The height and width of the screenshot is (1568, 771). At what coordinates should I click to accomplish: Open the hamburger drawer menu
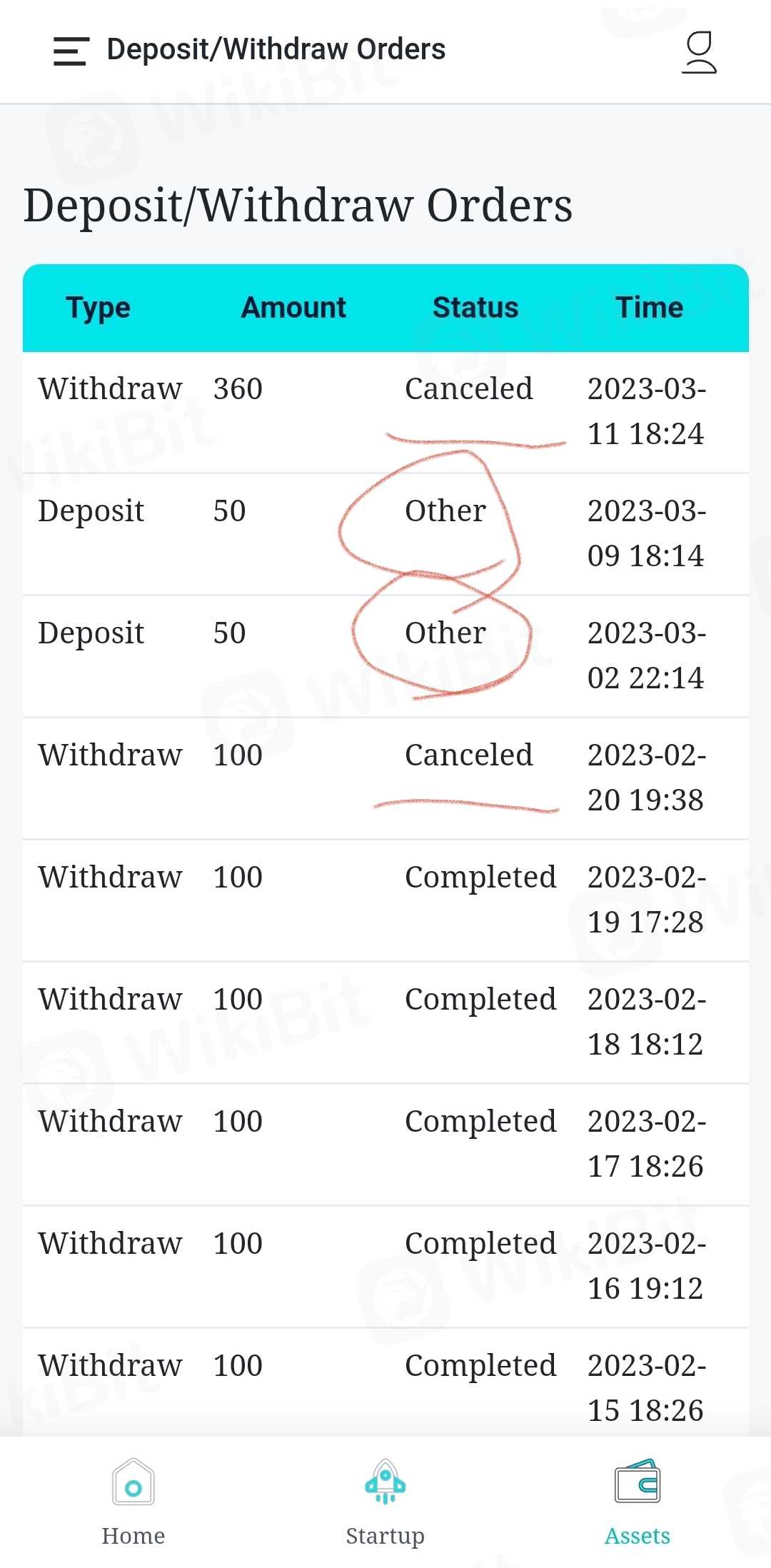71,51
